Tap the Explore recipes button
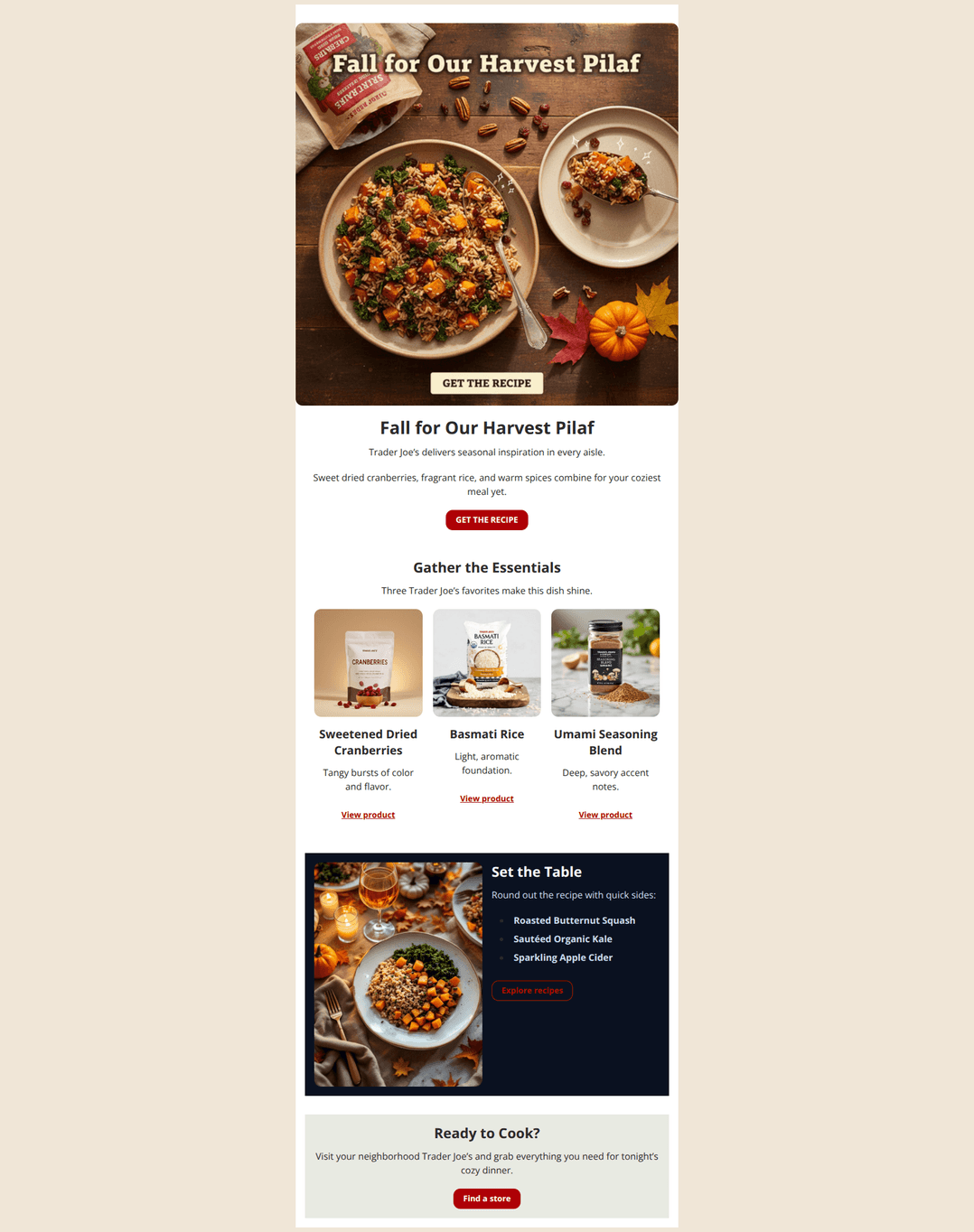The image size is (974, 1232). tap(532, 991)
